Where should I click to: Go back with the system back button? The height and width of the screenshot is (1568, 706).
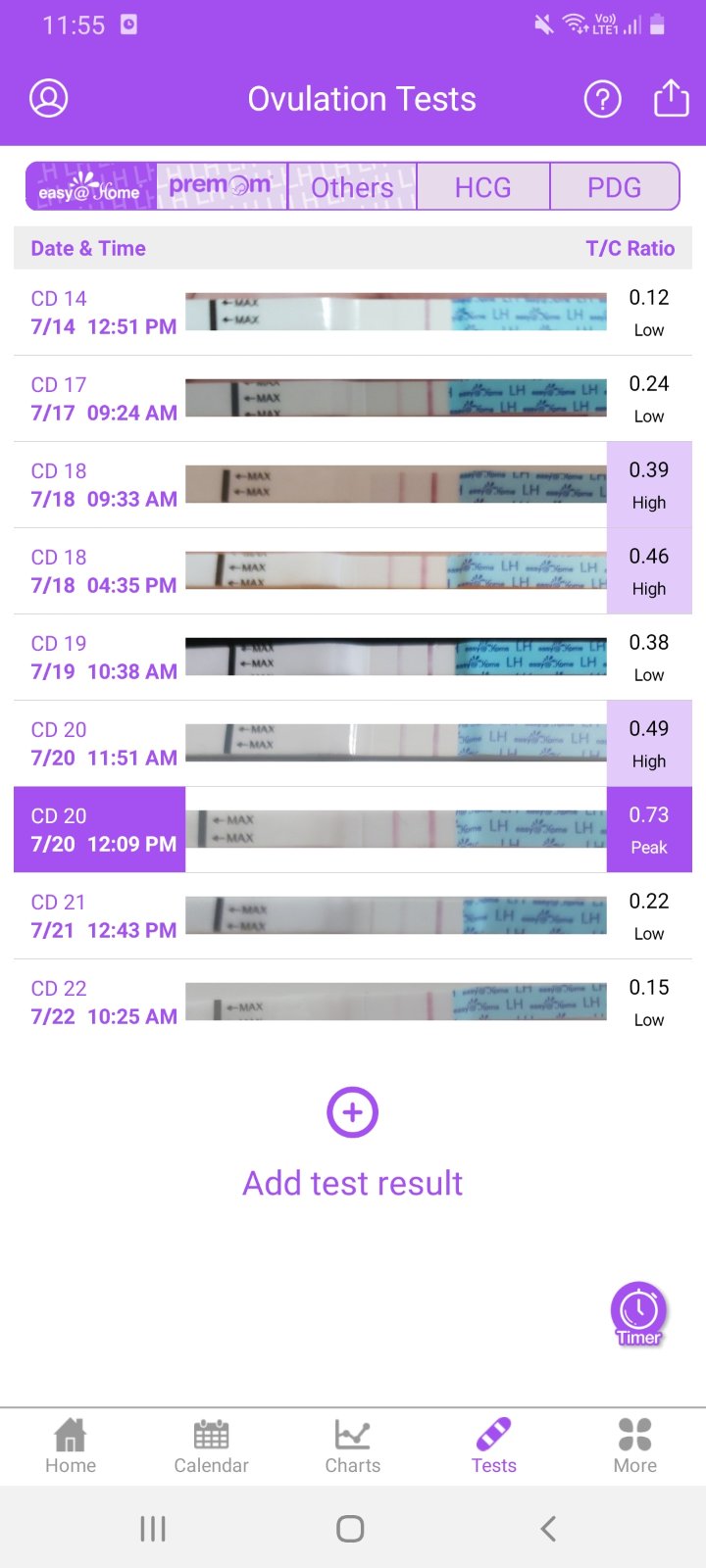pos(548,1528)
